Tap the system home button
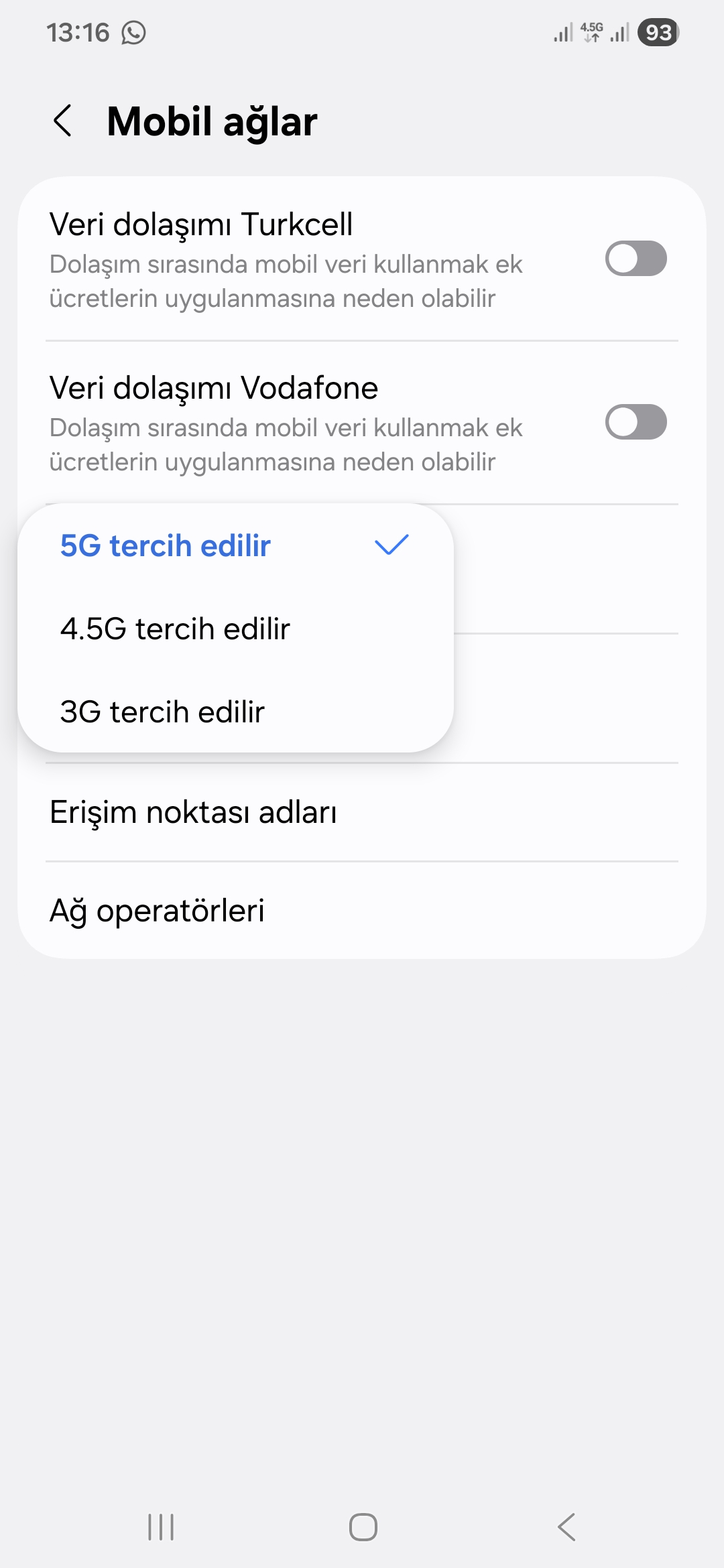724x1568 pixels. tap(363, 1527)
